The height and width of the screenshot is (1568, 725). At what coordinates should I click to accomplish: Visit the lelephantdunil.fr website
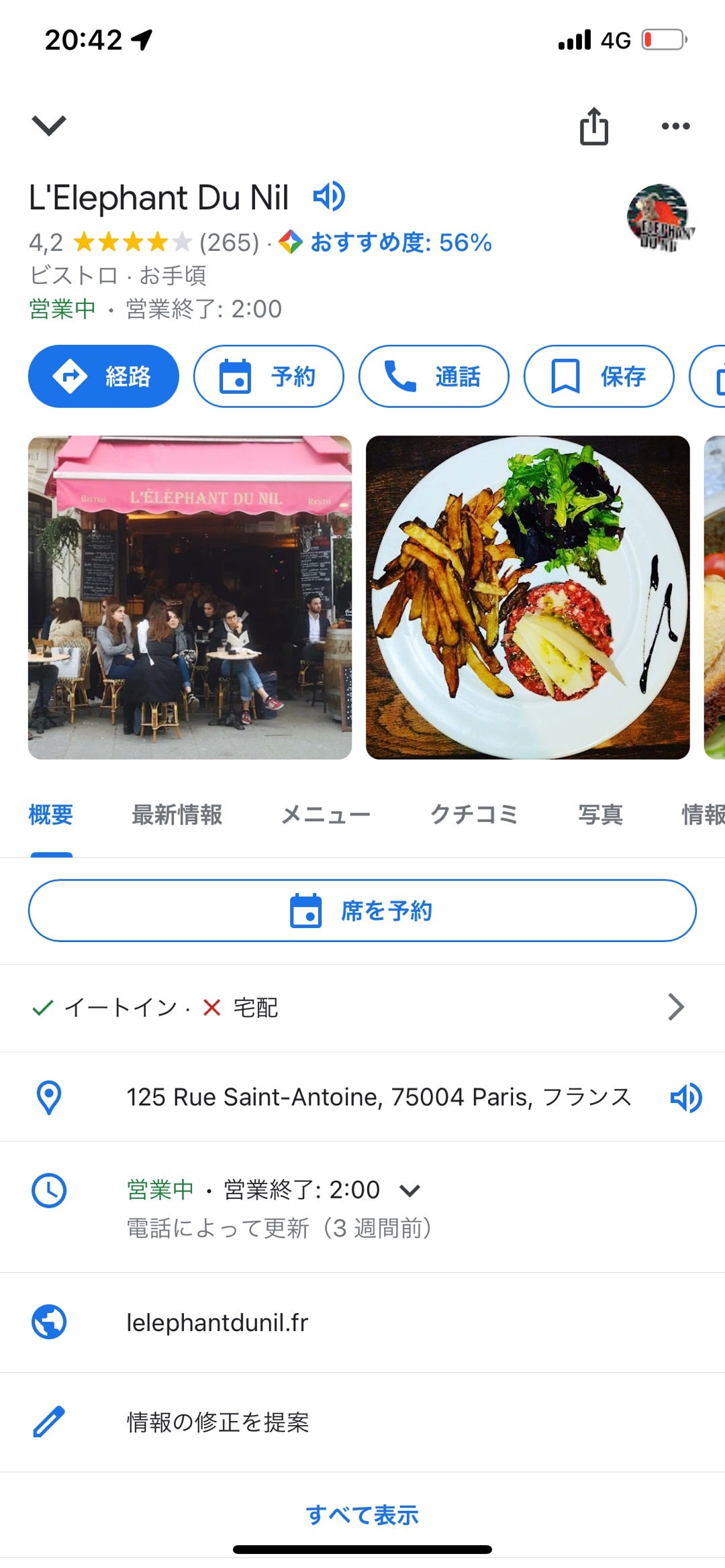tap(217, 1322)
